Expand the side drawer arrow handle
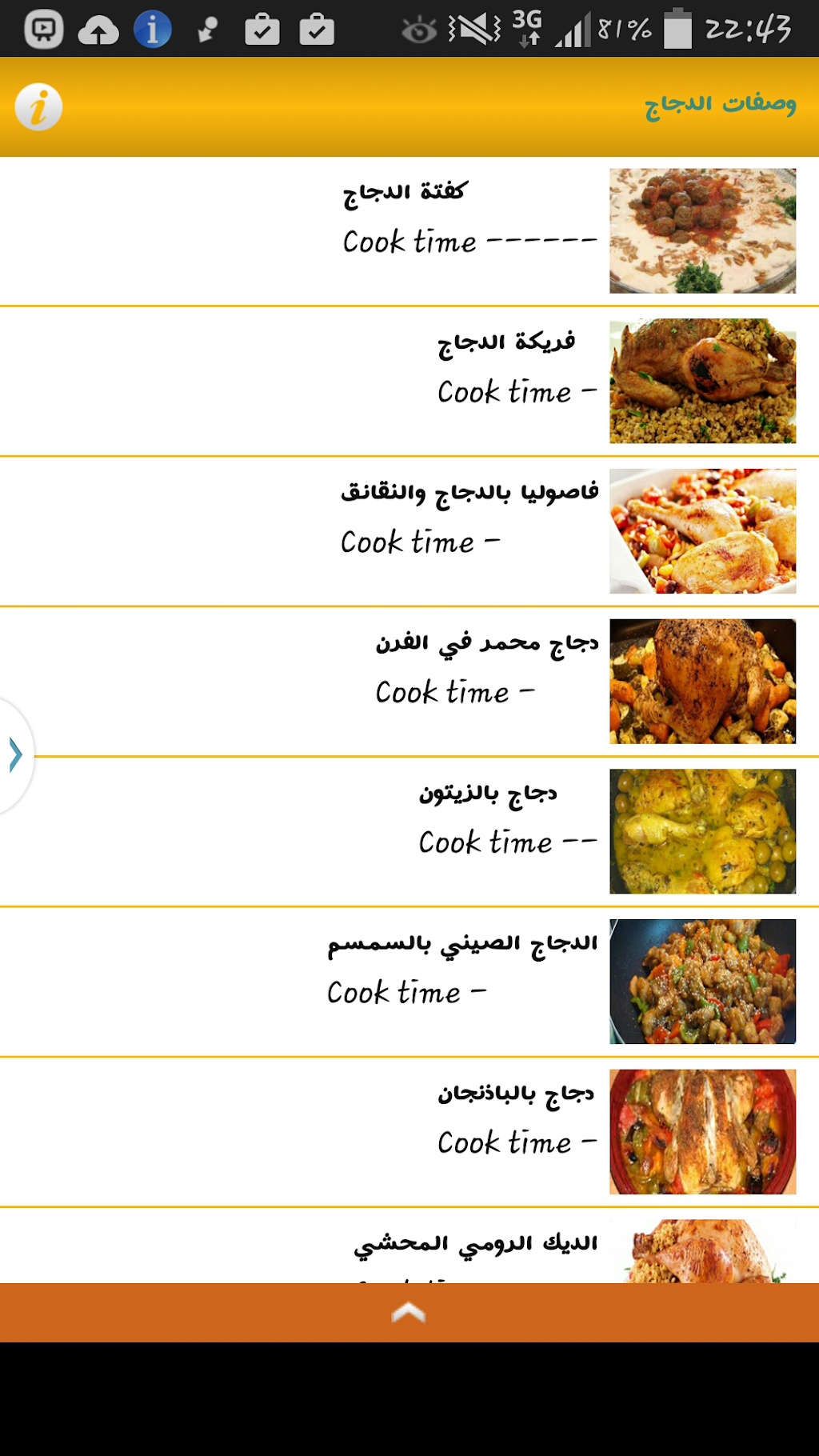This screenshot has height=1456, width=819. pyautogui.click(x=15, y=755)
